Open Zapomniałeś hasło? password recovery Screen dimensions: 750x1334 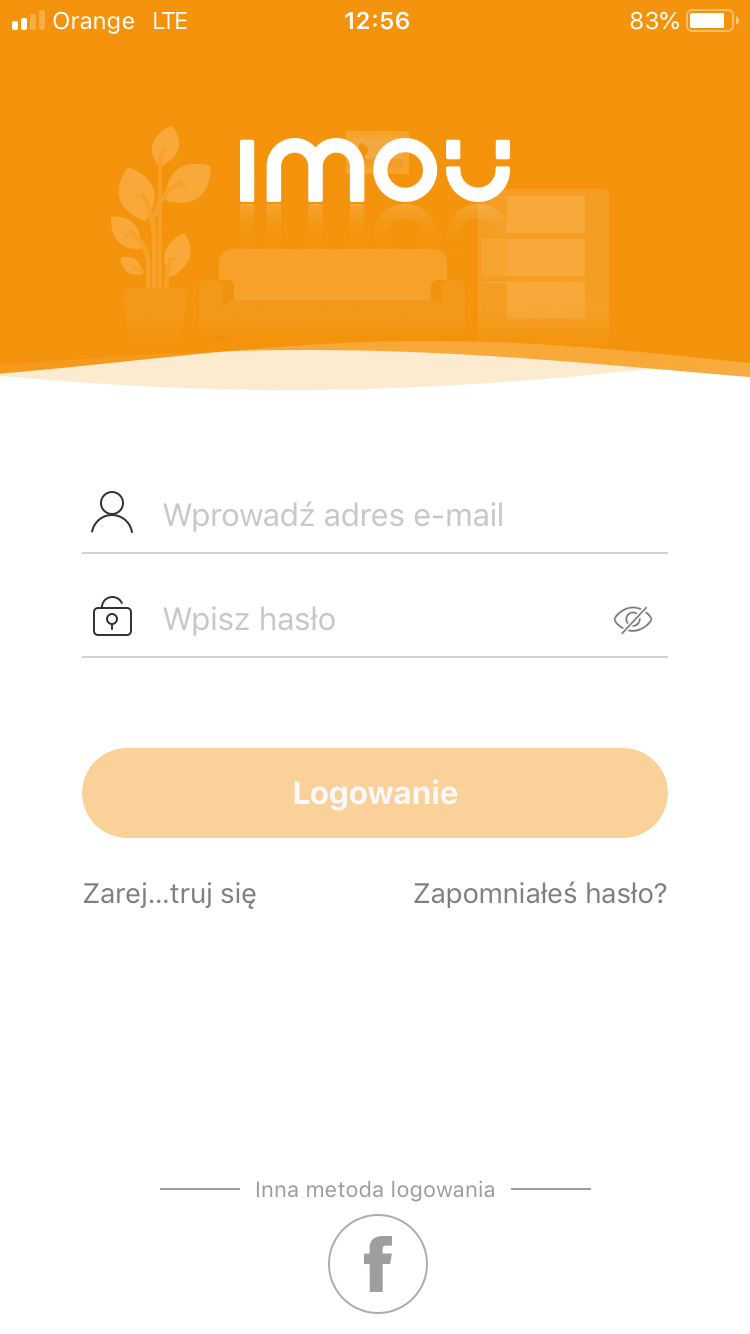tap(540, 893)
